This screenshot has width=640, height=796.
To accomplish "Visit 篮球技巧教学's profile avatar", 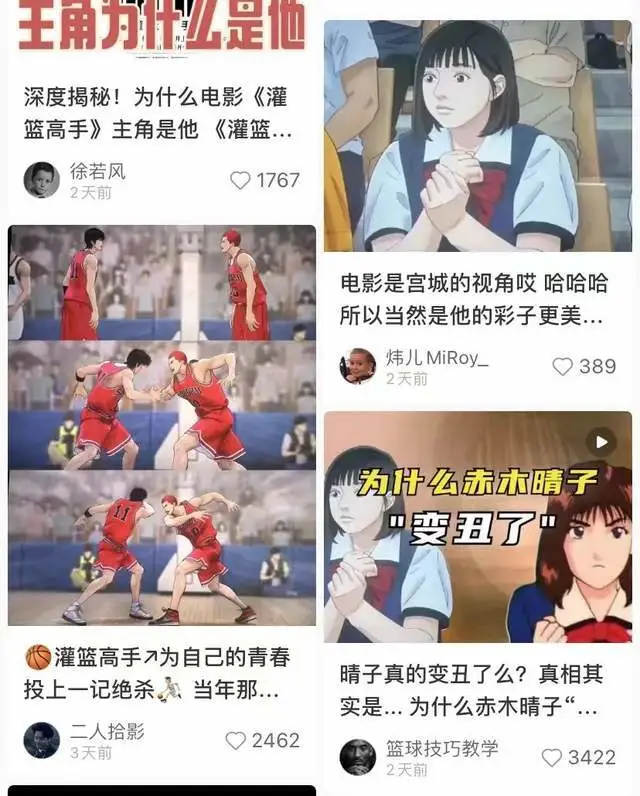I will tap(358, 757).
